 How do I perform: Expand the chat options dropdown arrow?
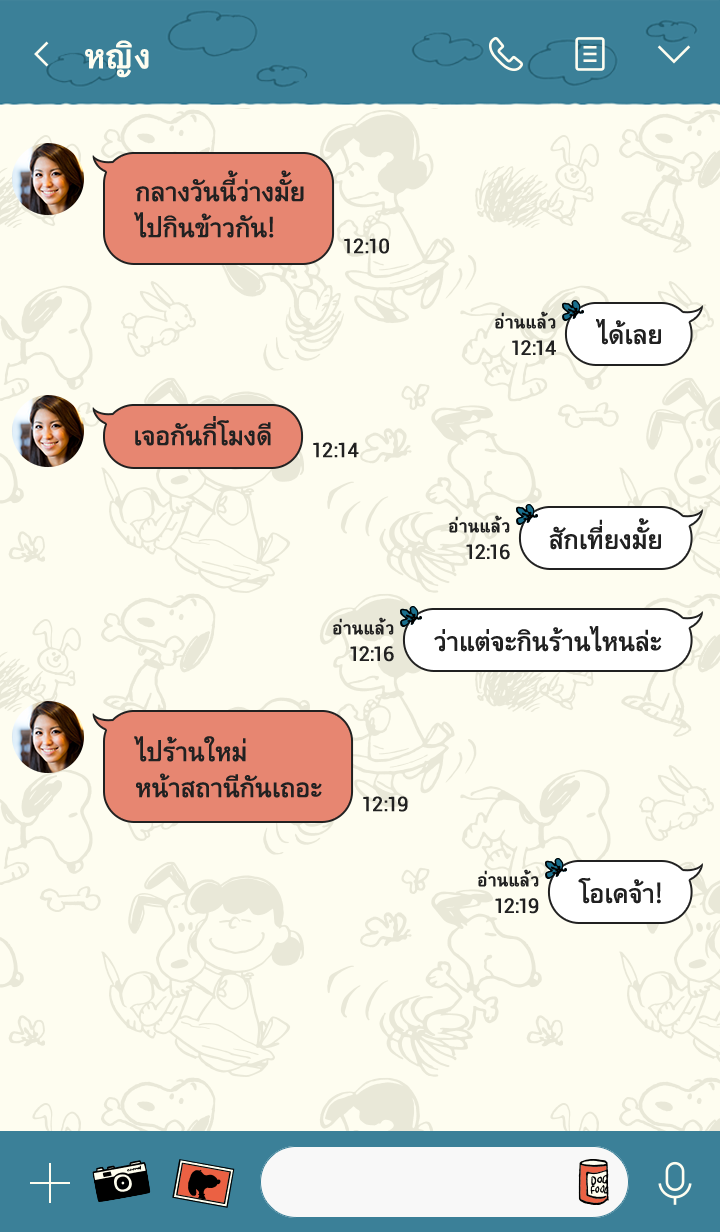tap(674, 54)
